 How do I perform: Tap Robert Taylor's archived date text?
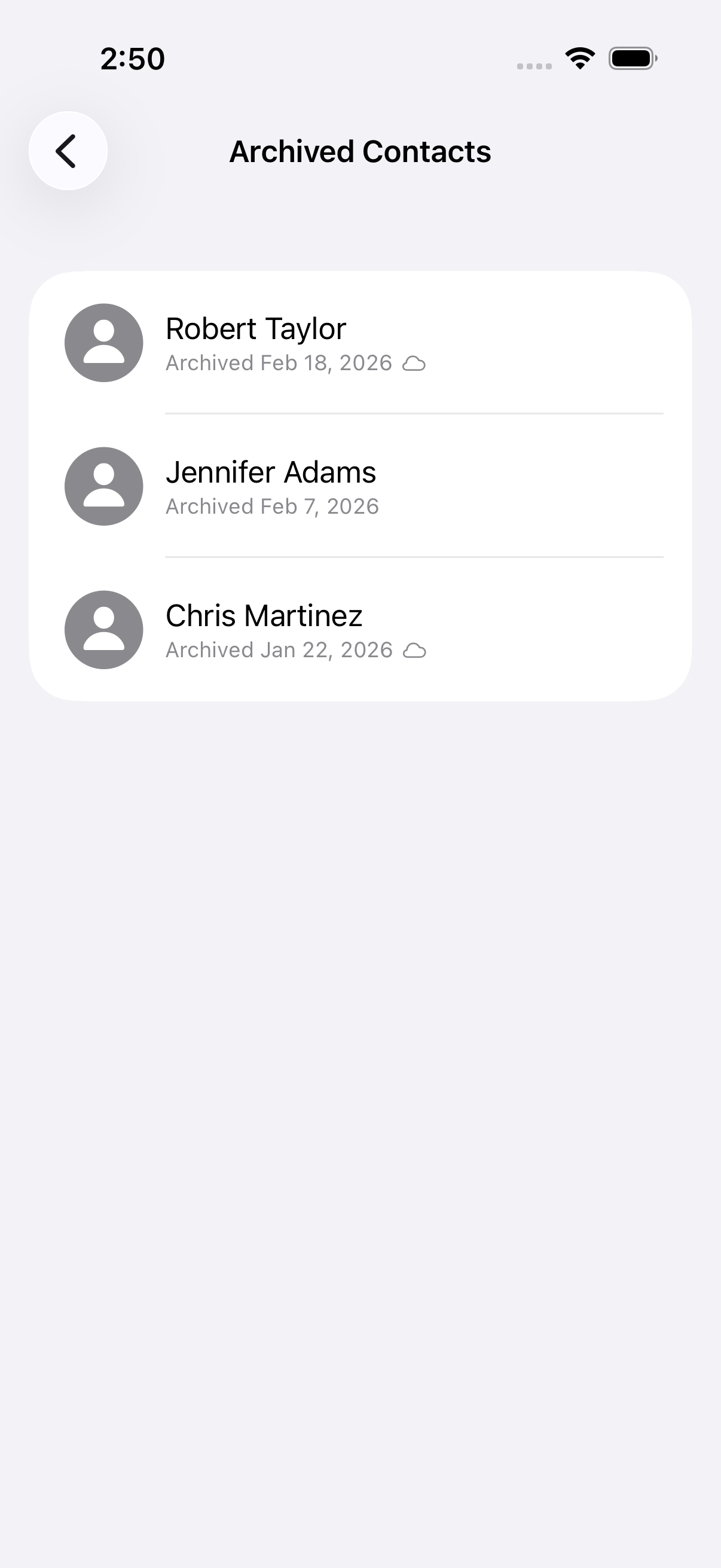(279, 363)
